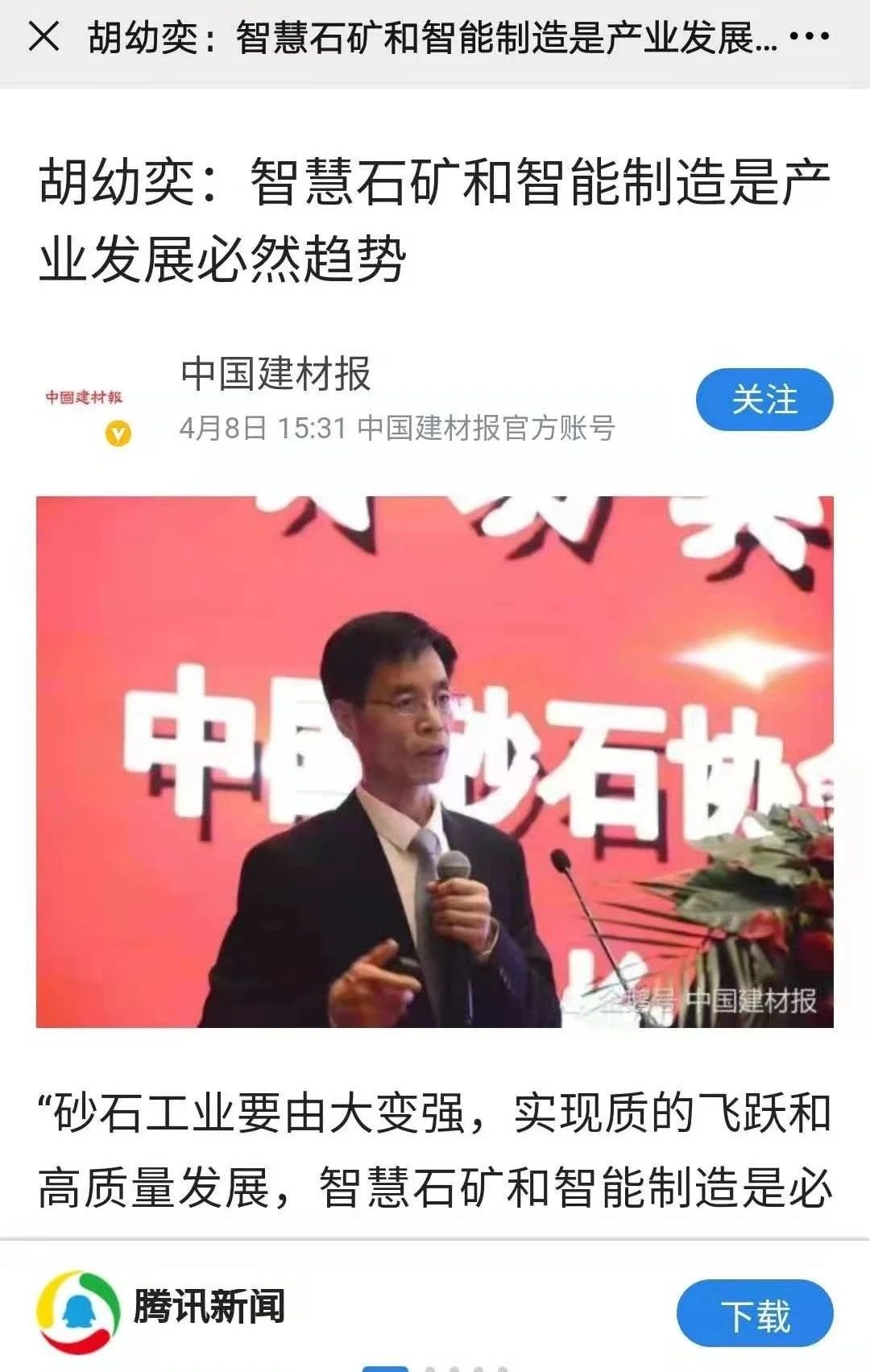View the speaker photo full screen
This screenshot has height=1372, width=870.
click(x=434, y=761)
